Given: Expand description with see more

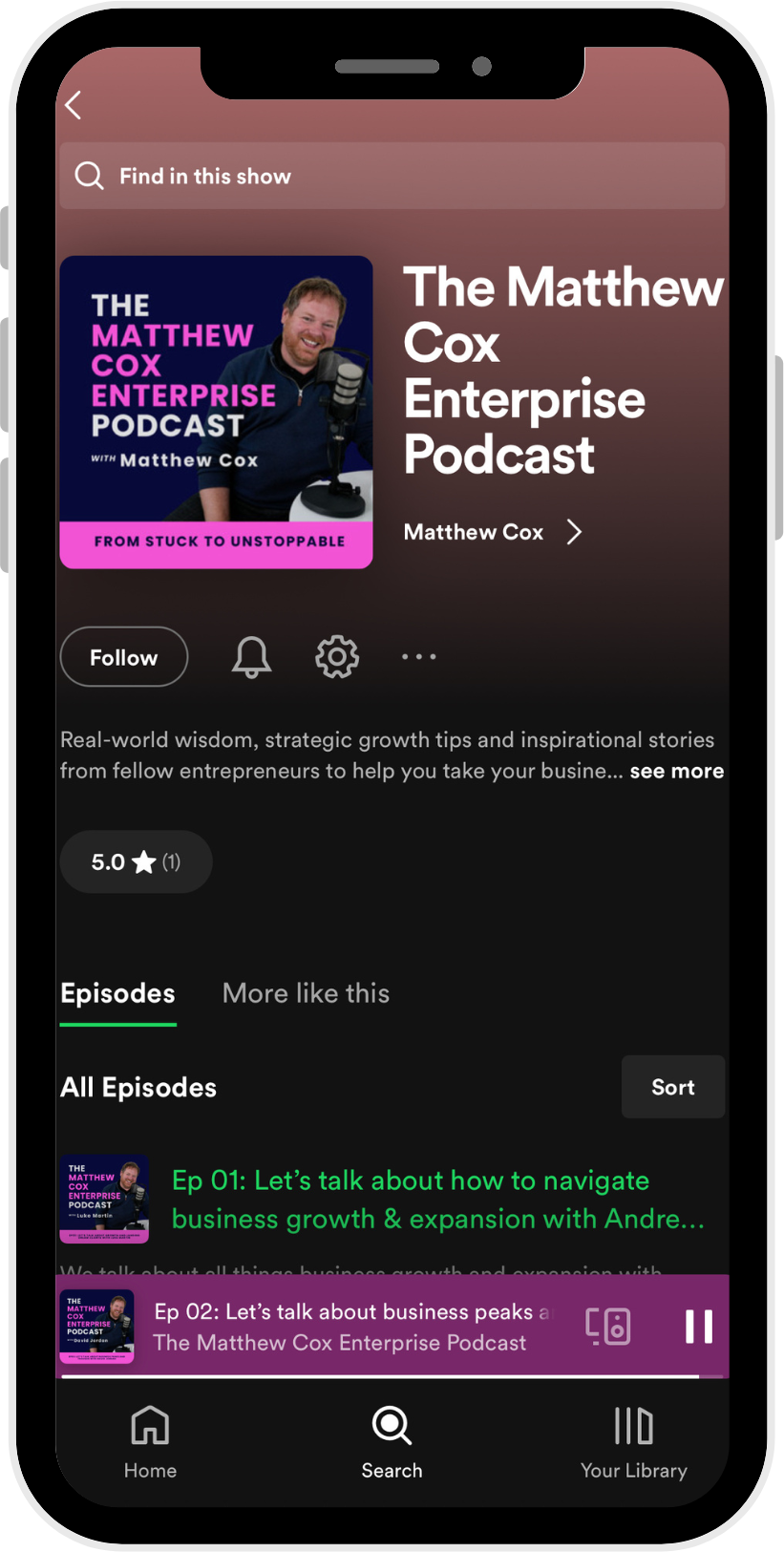Looking at the screenshot, I should pos(676,771).
